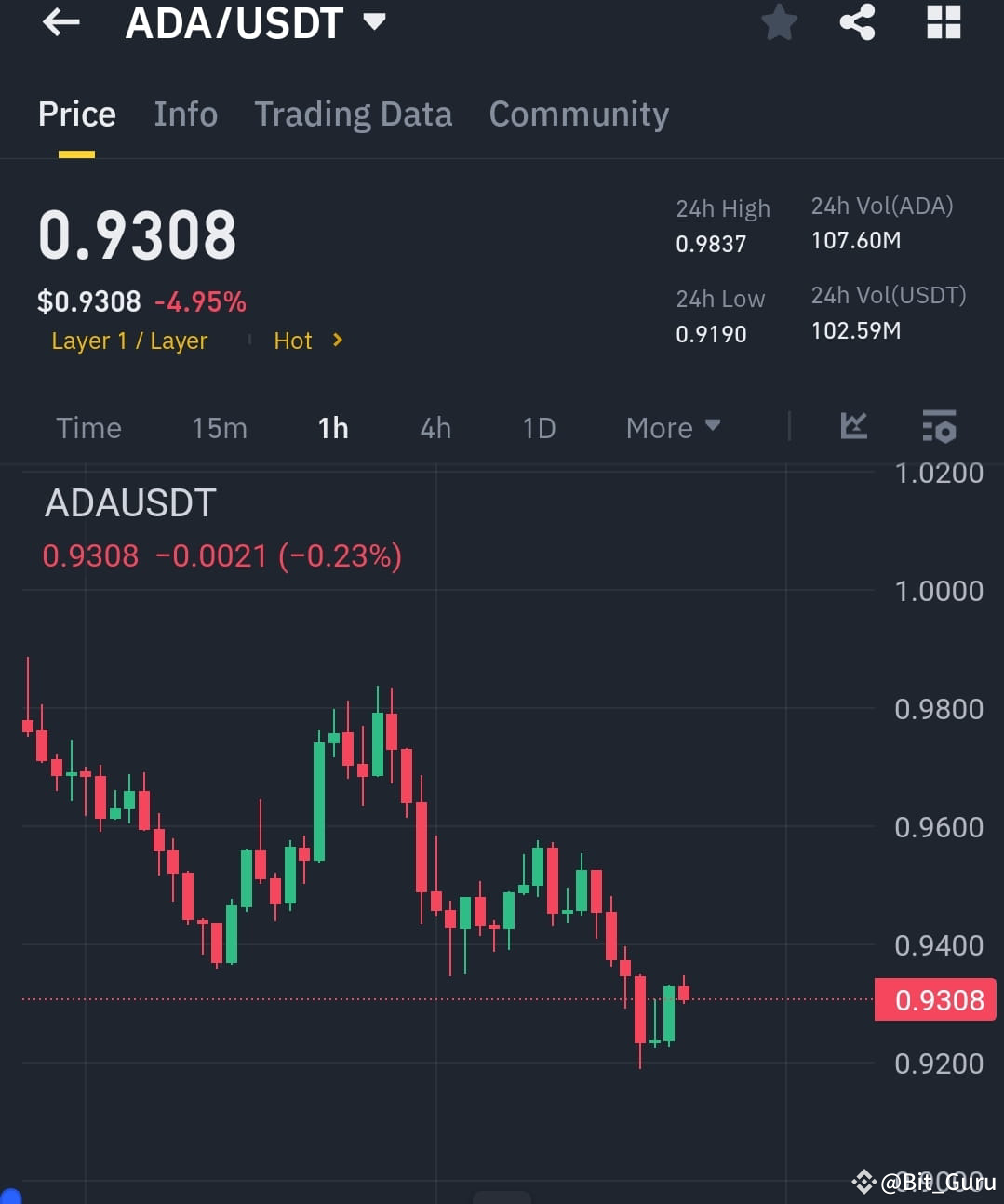Enable the 1D timeframe view
Image resolution: width=1004 pixels, height=1204 pixels.
point(538,427)
